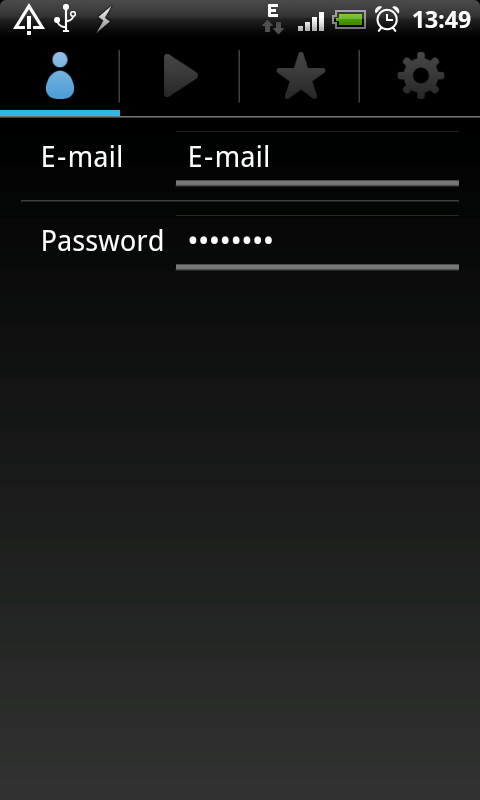Switch to the play arrow tab

(x=180, y=77)
